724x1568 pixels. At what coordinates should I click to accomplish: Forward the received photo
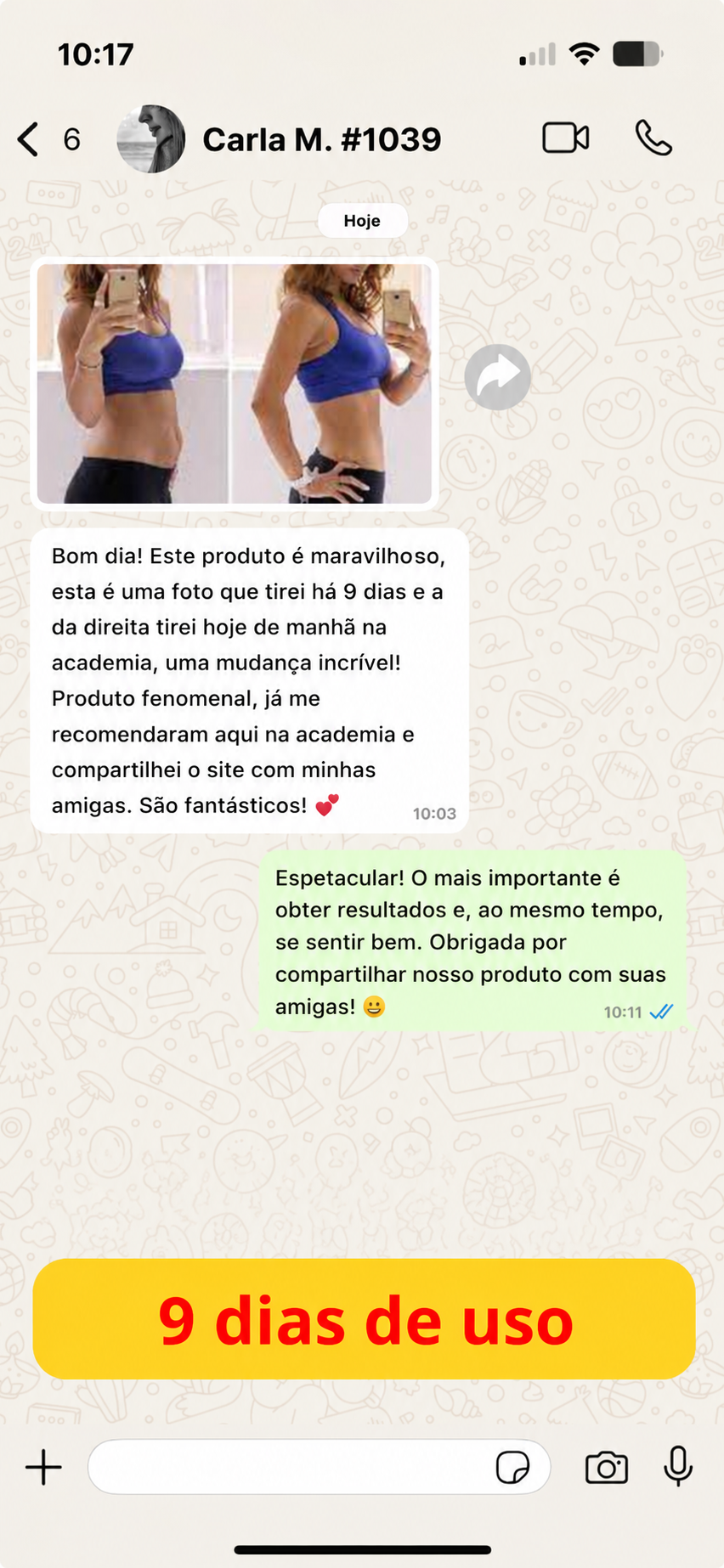click(x=498, y=377)
